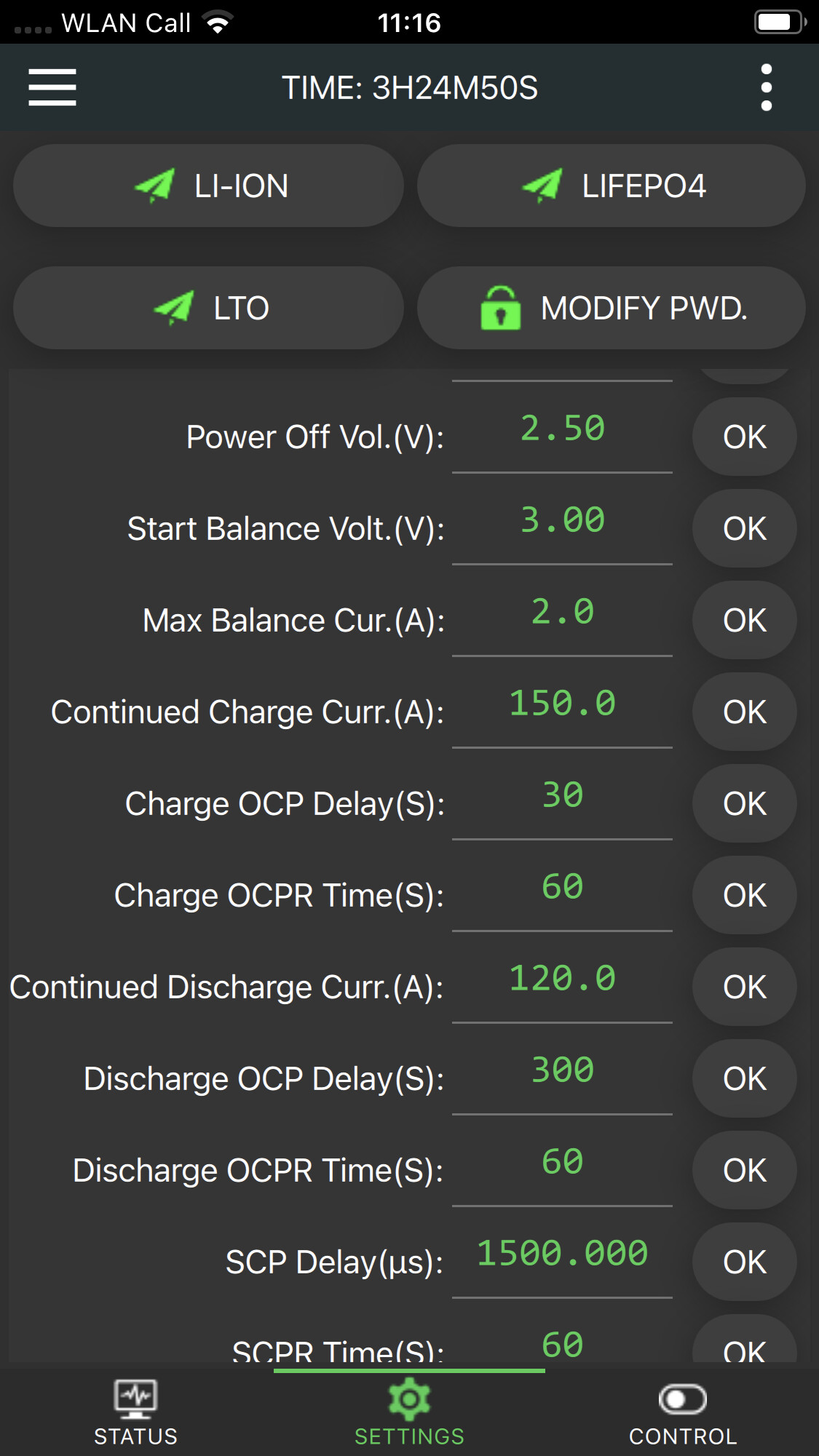Select the LTO battery preset
The image size is (819, 1456).
tap(208, 308)
